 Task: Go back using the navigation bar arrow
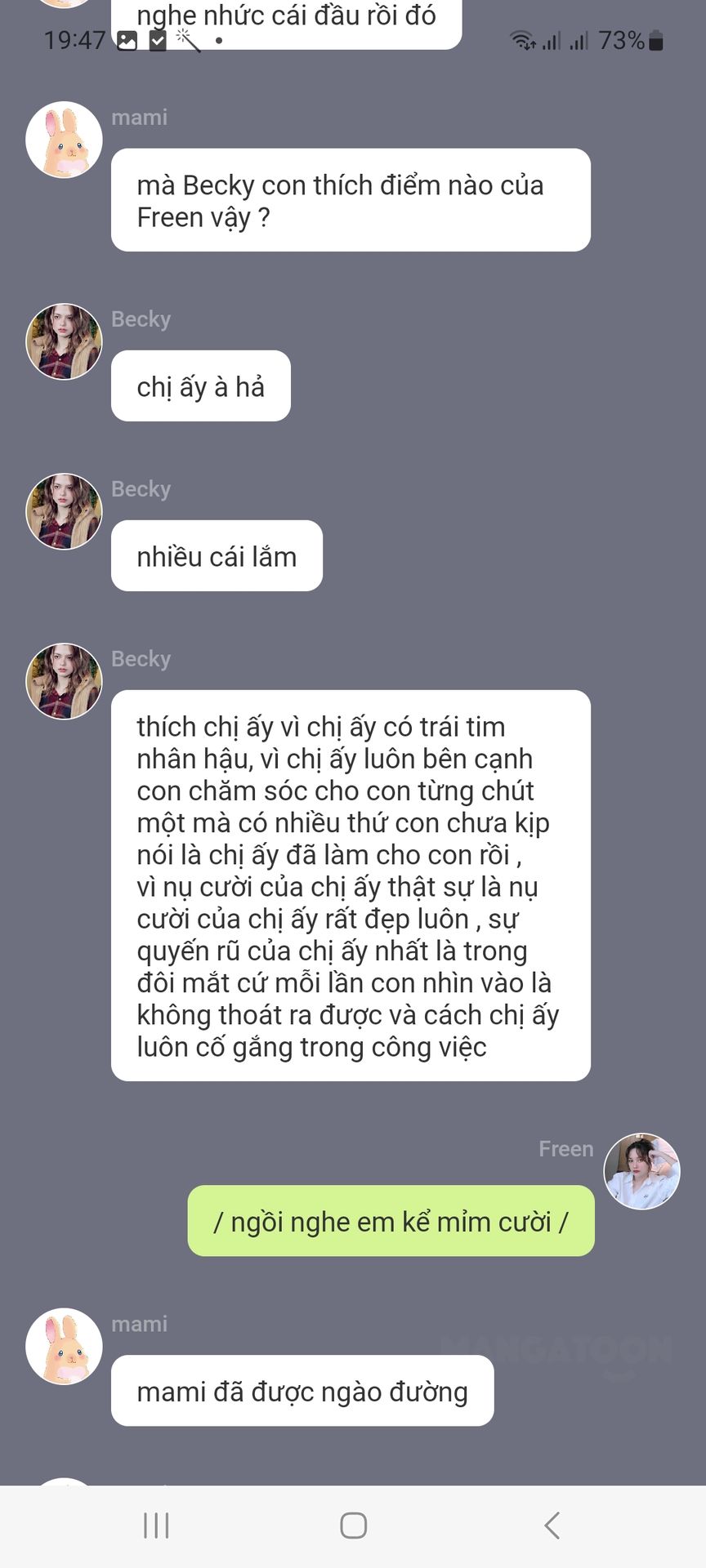(x=552, y=1525)
